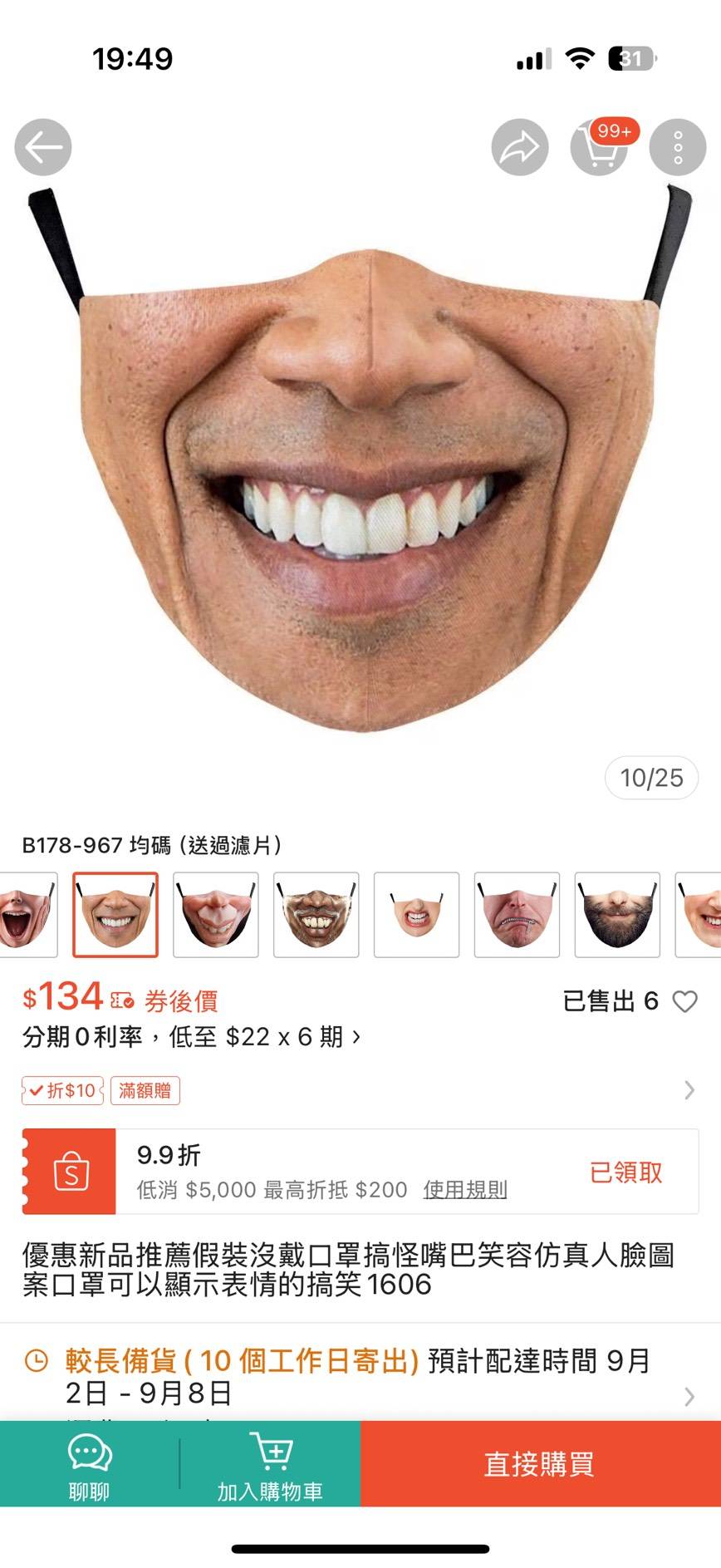Image resolution: width=721 pixels, height=1568 pixels.
Task: Select the black beard mask variant
Action: pyautogui.click(x=617, y=914)
